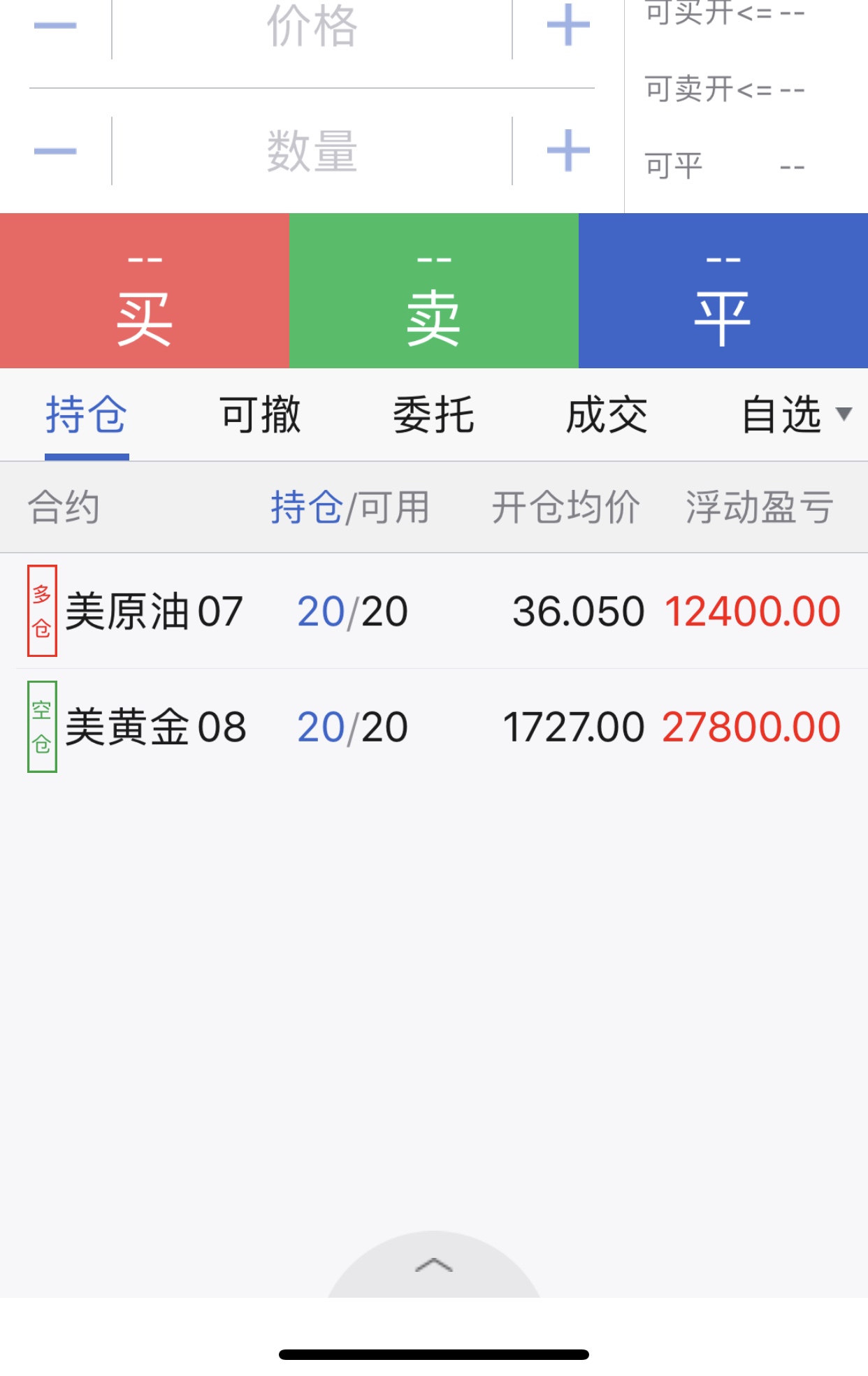This screenshot has height=1376, width=868.
Task: Tap the green 卖 sell button
Action: (x=434, y=291)
